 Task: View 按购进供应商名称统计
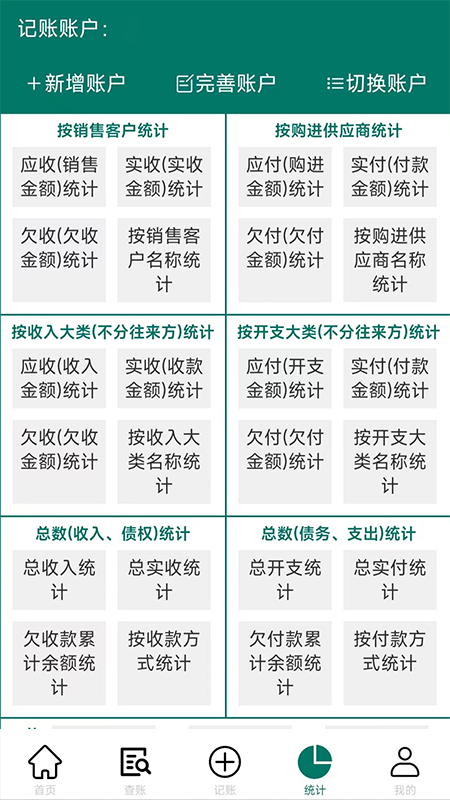390,260
